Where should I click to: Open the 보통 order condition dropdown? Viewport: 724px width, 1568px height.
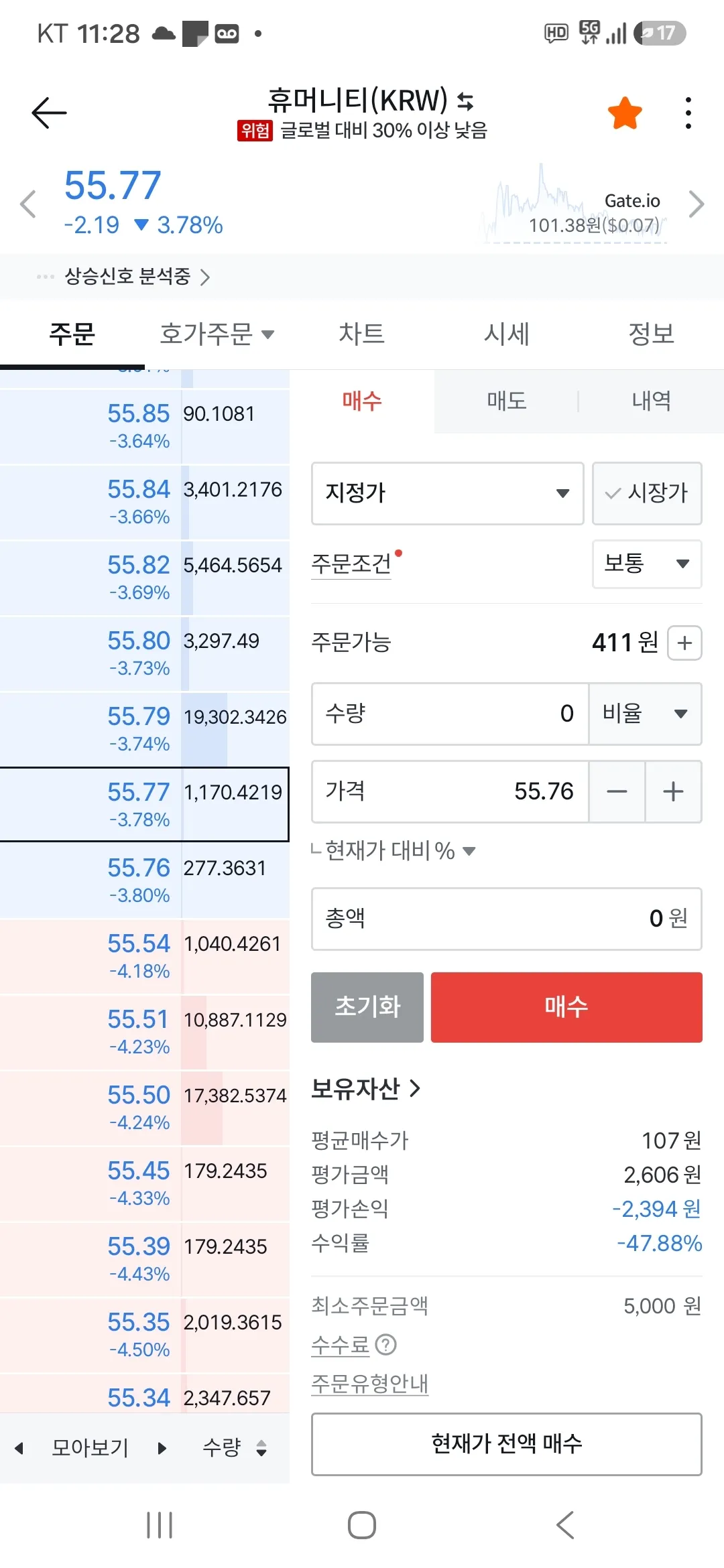(x=647, y=564)
